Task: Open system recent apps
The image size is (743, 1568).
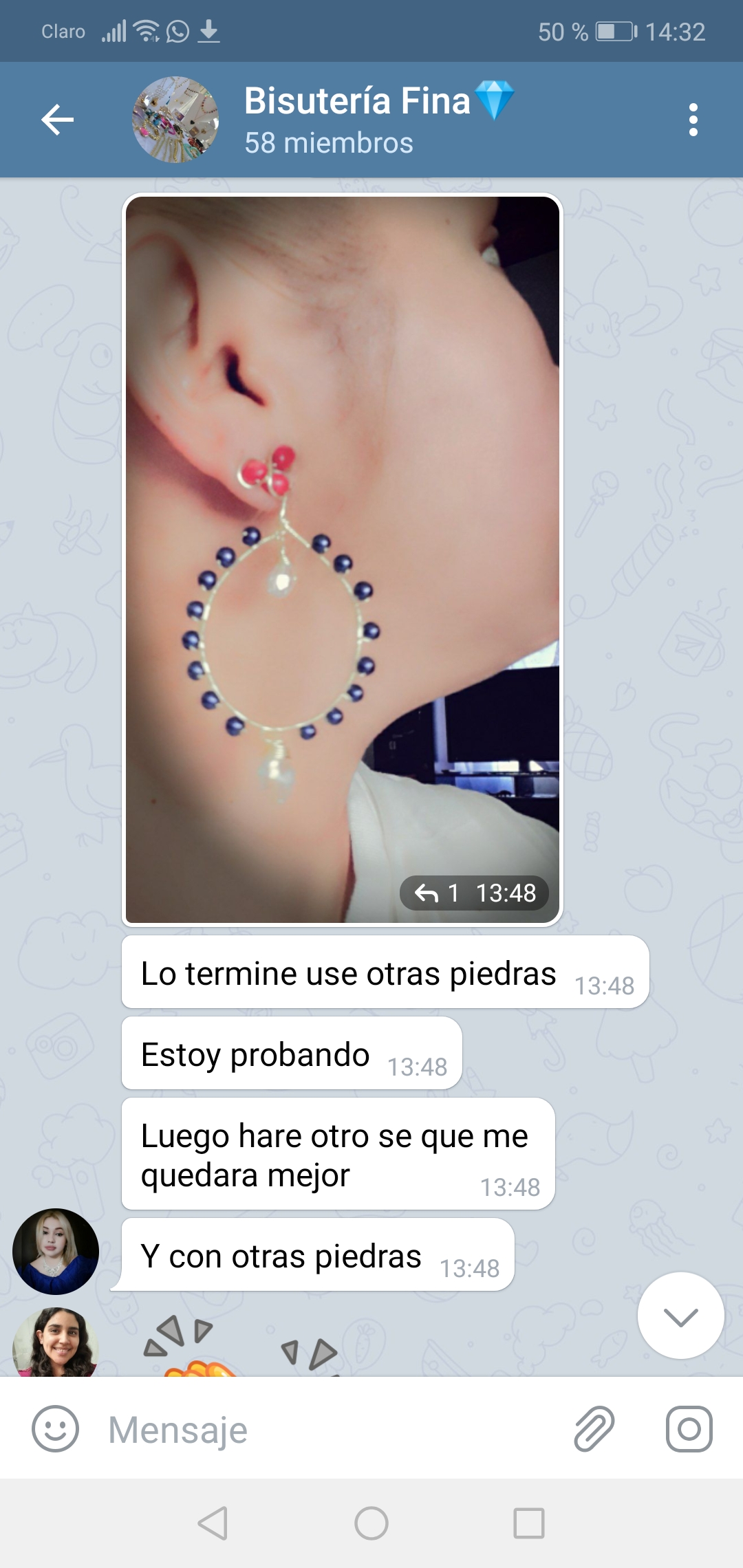Action: (x=529, y=1523)
